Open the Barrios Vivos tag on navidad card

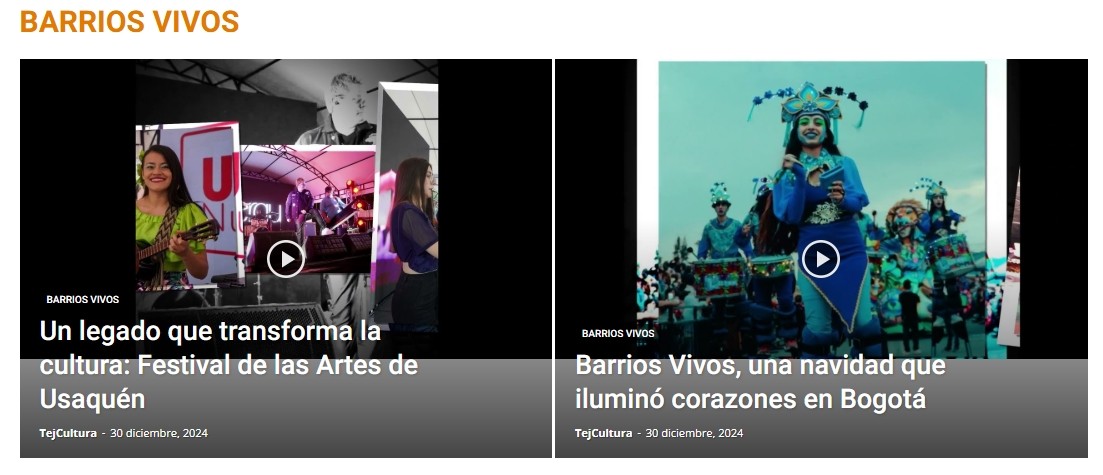618,333
